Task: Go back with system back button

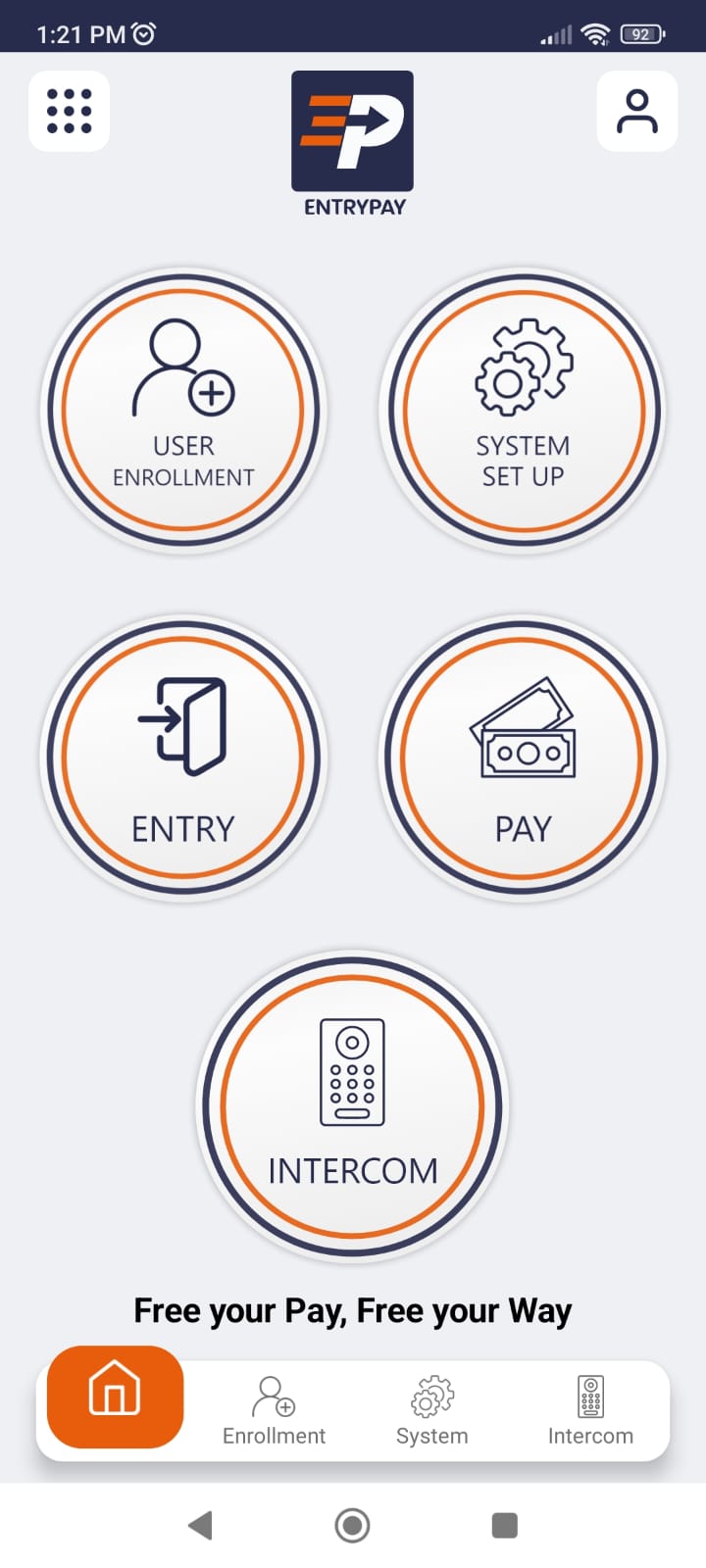Action: click(200, 1525)
